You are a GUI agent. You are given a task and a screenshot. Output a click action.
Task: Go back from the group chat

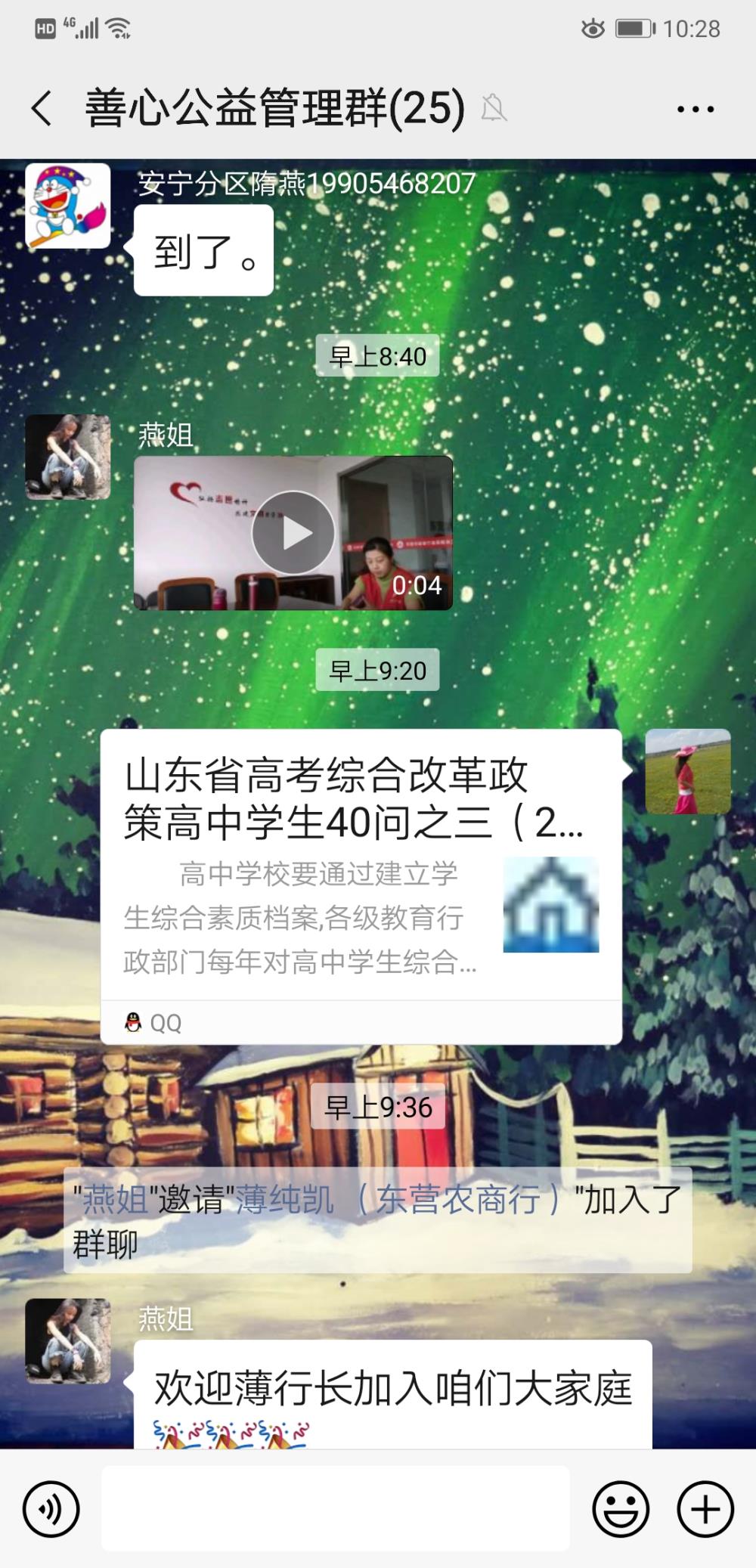42,108
